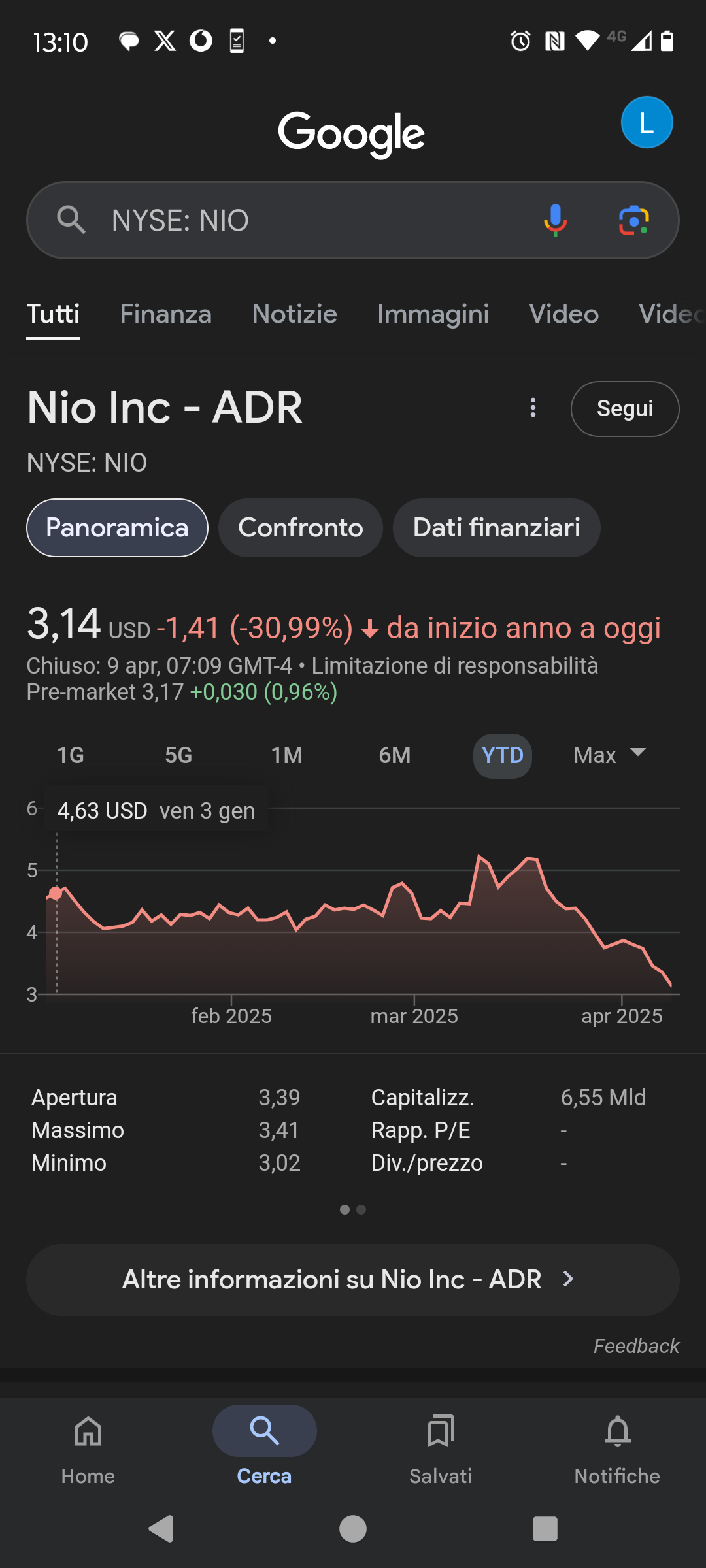Screen dimensions: 706x1568
Task: Open Google Lens camera search
Action: 633,220
